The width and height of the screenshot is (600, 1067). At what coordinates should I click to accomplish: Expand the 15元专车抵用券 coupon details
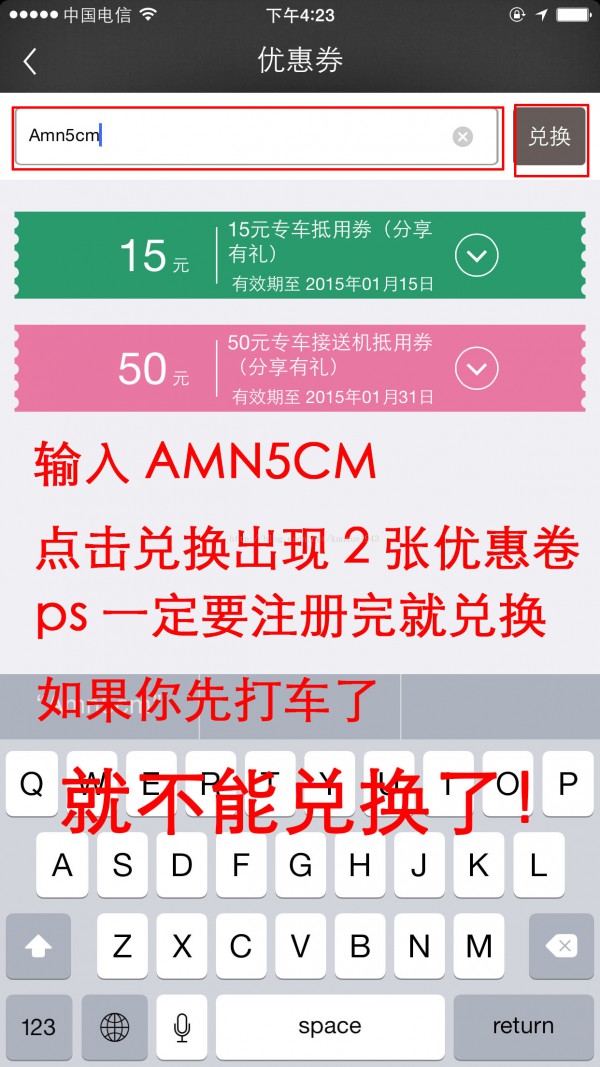click(476, 256)
